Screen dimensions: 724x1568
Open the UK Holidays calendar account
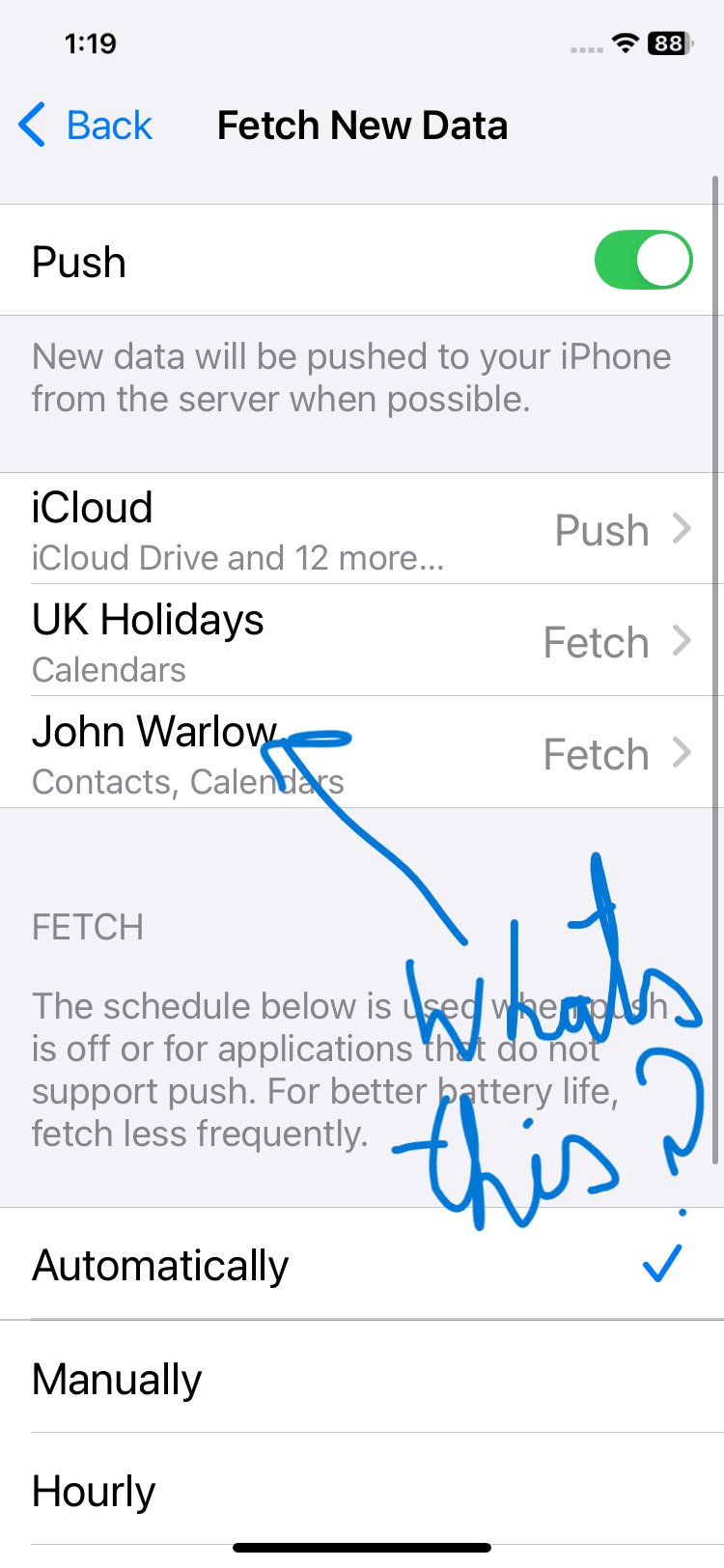tap(362, 641)
